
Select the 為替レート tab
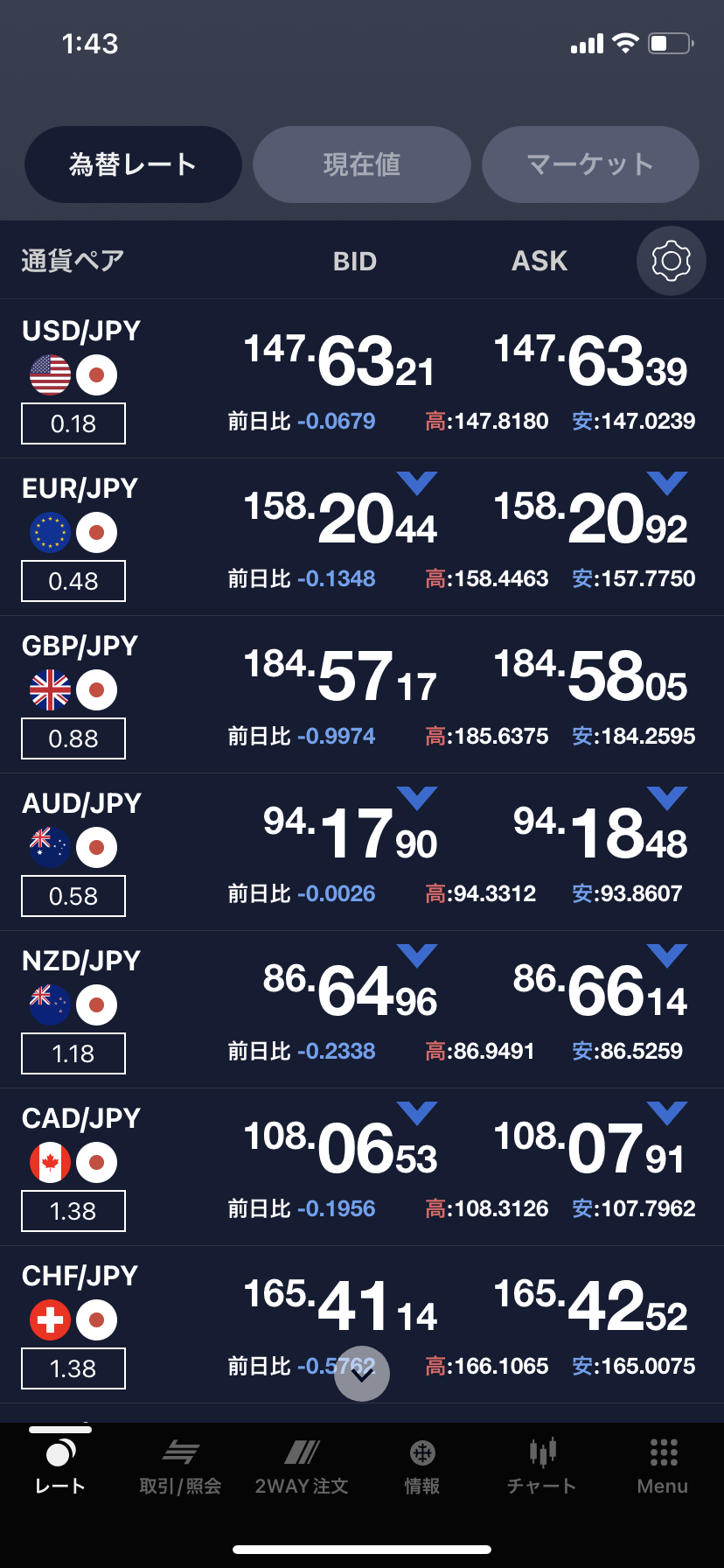tap(133, 164)
